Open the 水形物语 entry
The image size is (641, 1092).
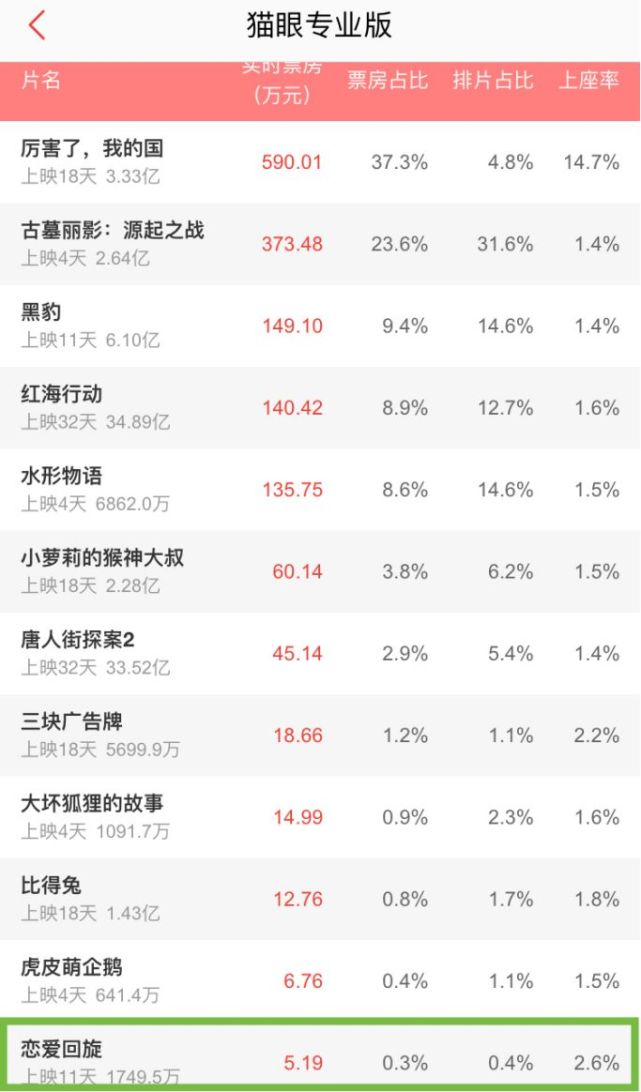[320, 490]
